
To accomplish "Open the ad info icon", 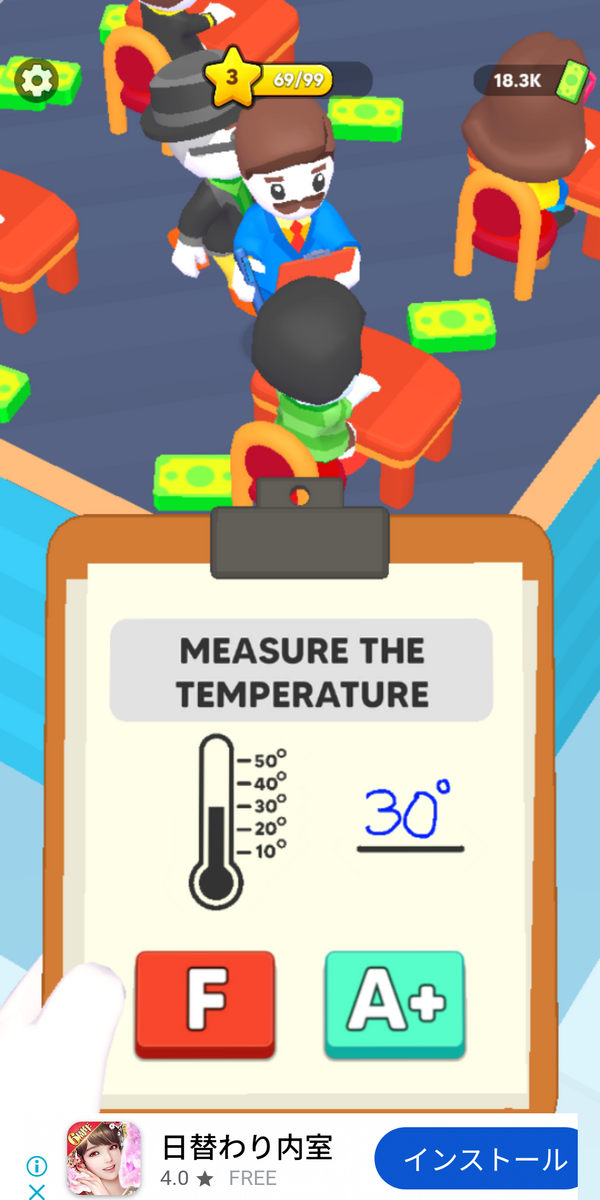I will 36,1166.
